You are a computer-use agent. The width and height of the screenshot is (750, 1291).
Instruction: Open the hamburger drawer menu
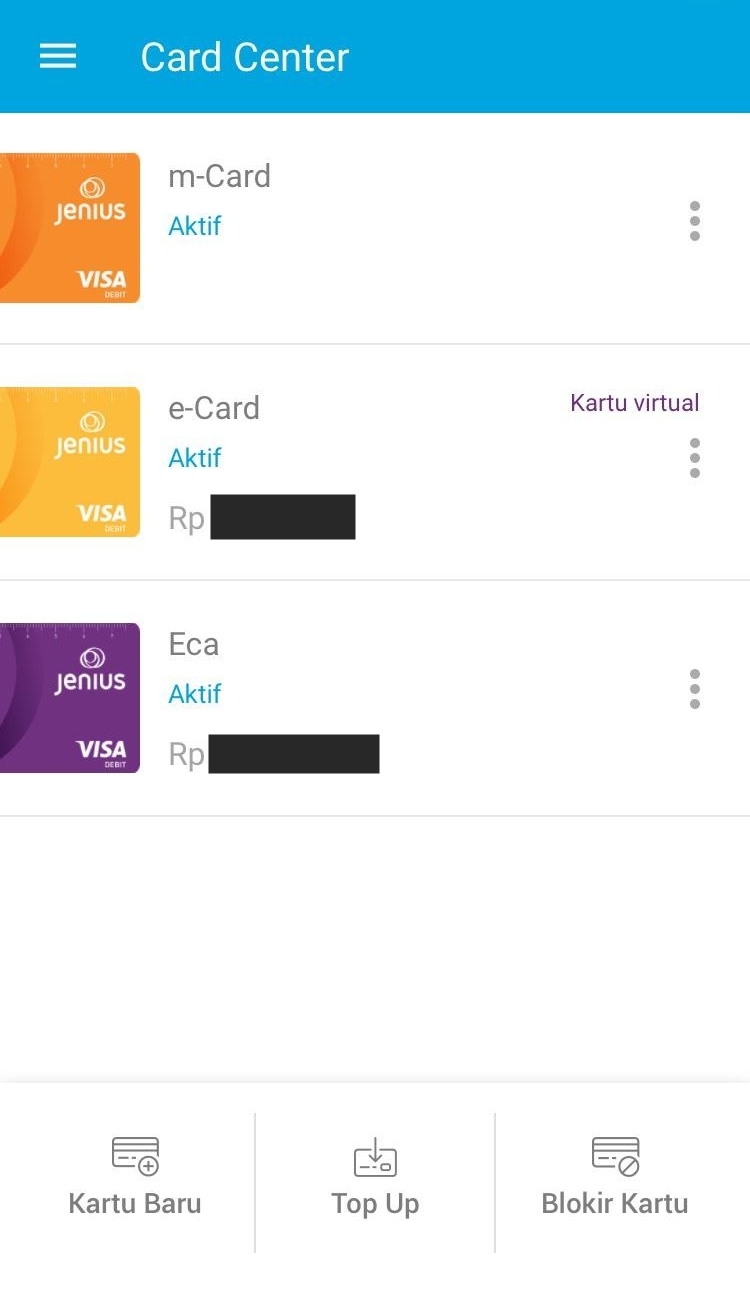point(57,57)
